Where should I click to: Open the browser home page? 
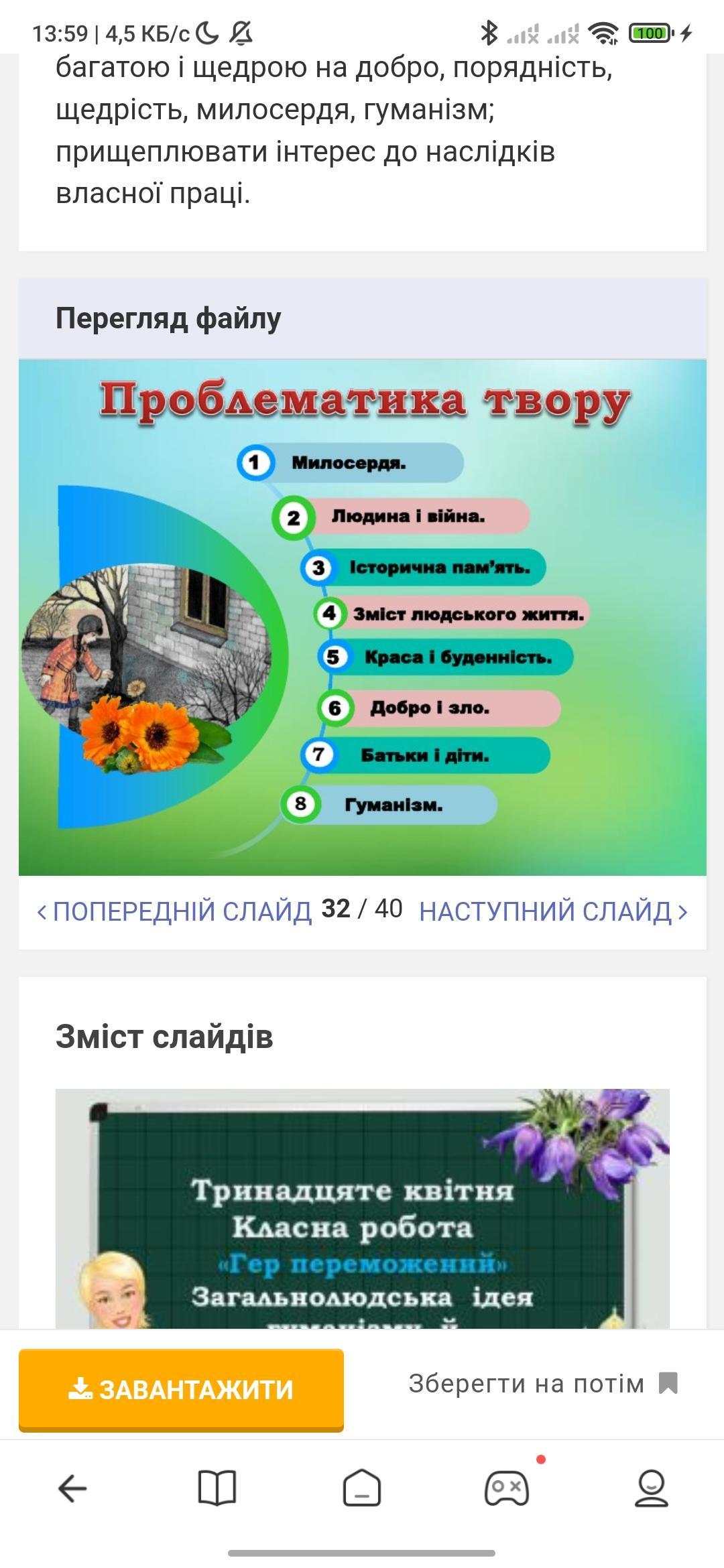362,1489
